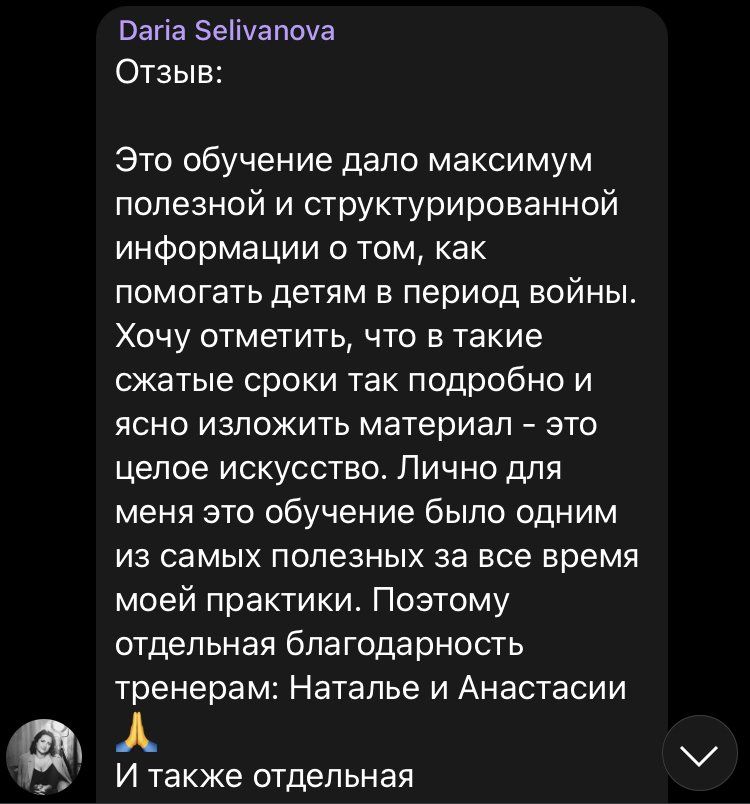Tap the sender name Daria Selivanova
The image size is (750, 804).
[226, 31]
